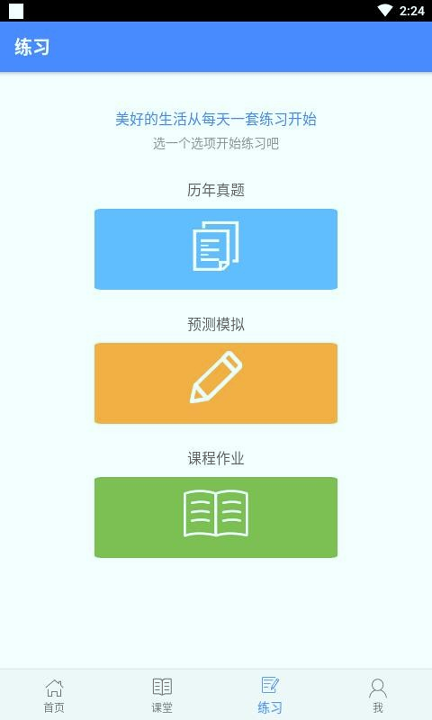The image size is (432, 720).
Task: Select the 练习 practice tab
Action: (x=270, y=695)
